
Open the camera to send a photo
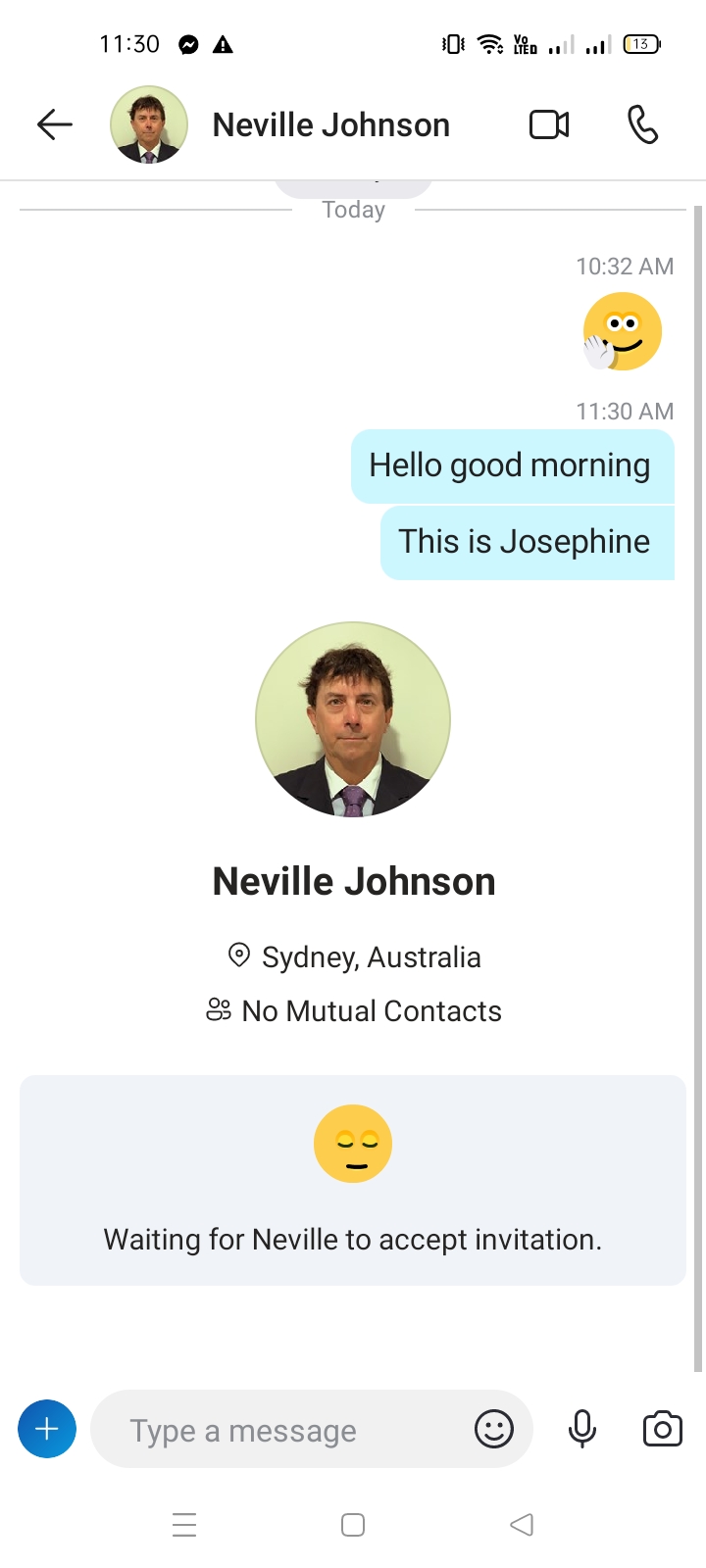point(663,1429)
